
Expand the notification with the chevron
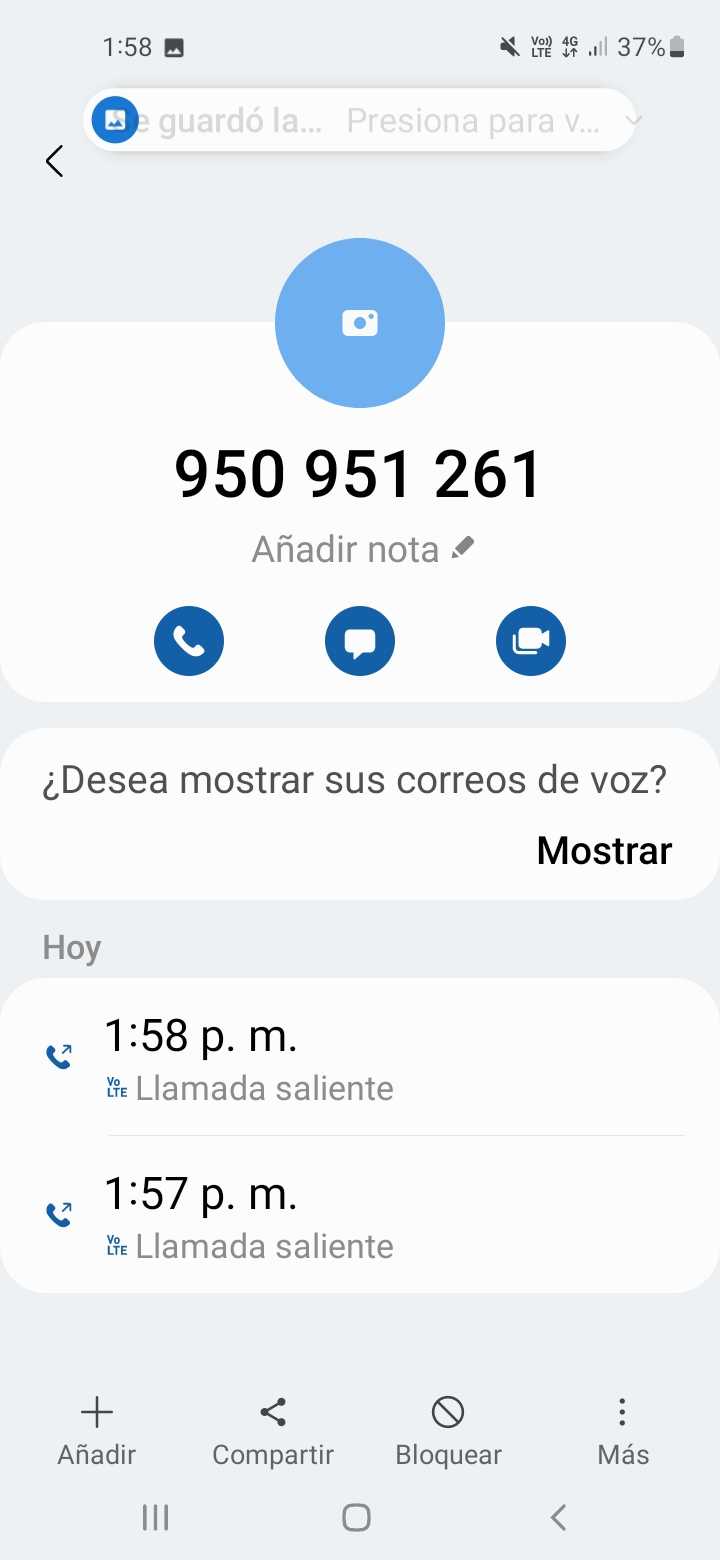(x=632, y=121)
